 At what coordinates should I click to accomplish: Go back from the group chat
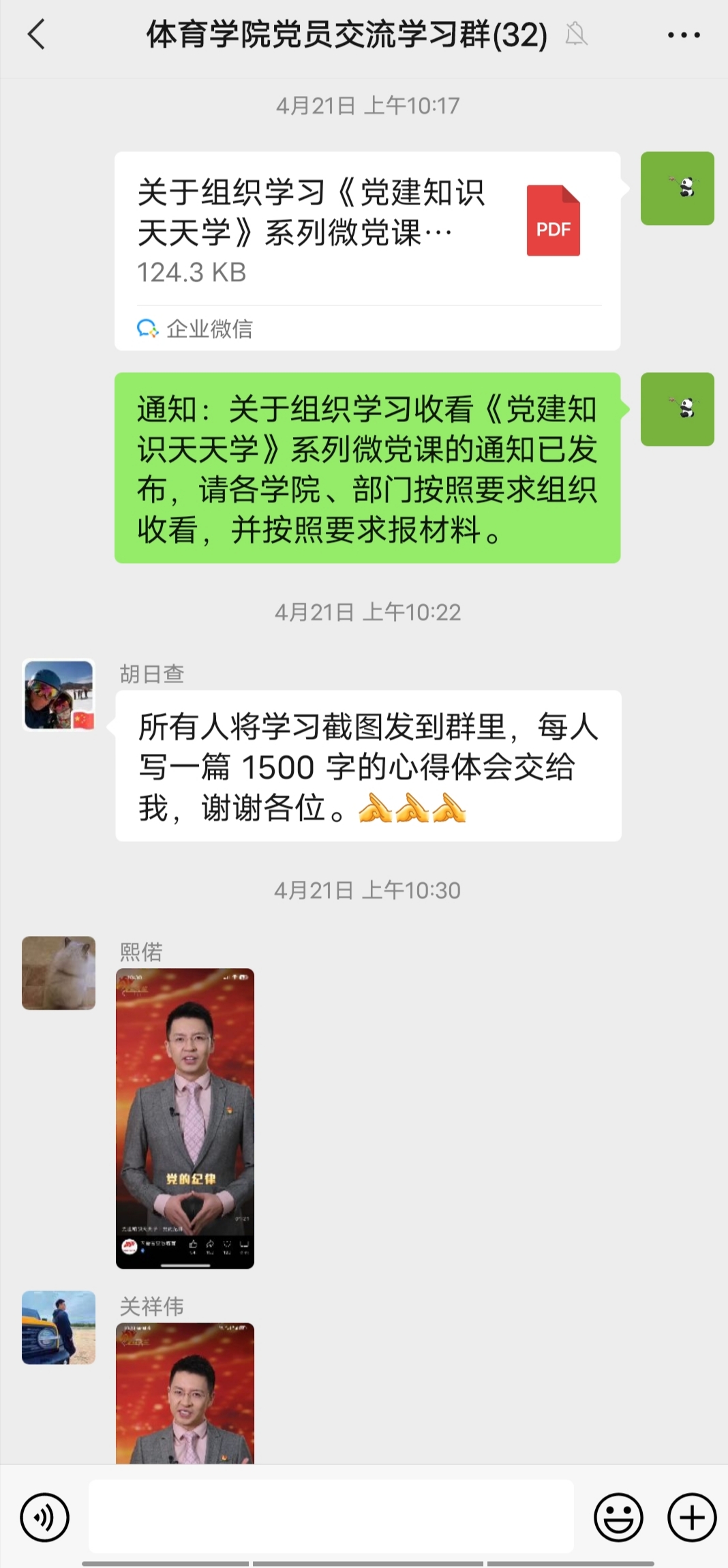(x=36, y=35)
